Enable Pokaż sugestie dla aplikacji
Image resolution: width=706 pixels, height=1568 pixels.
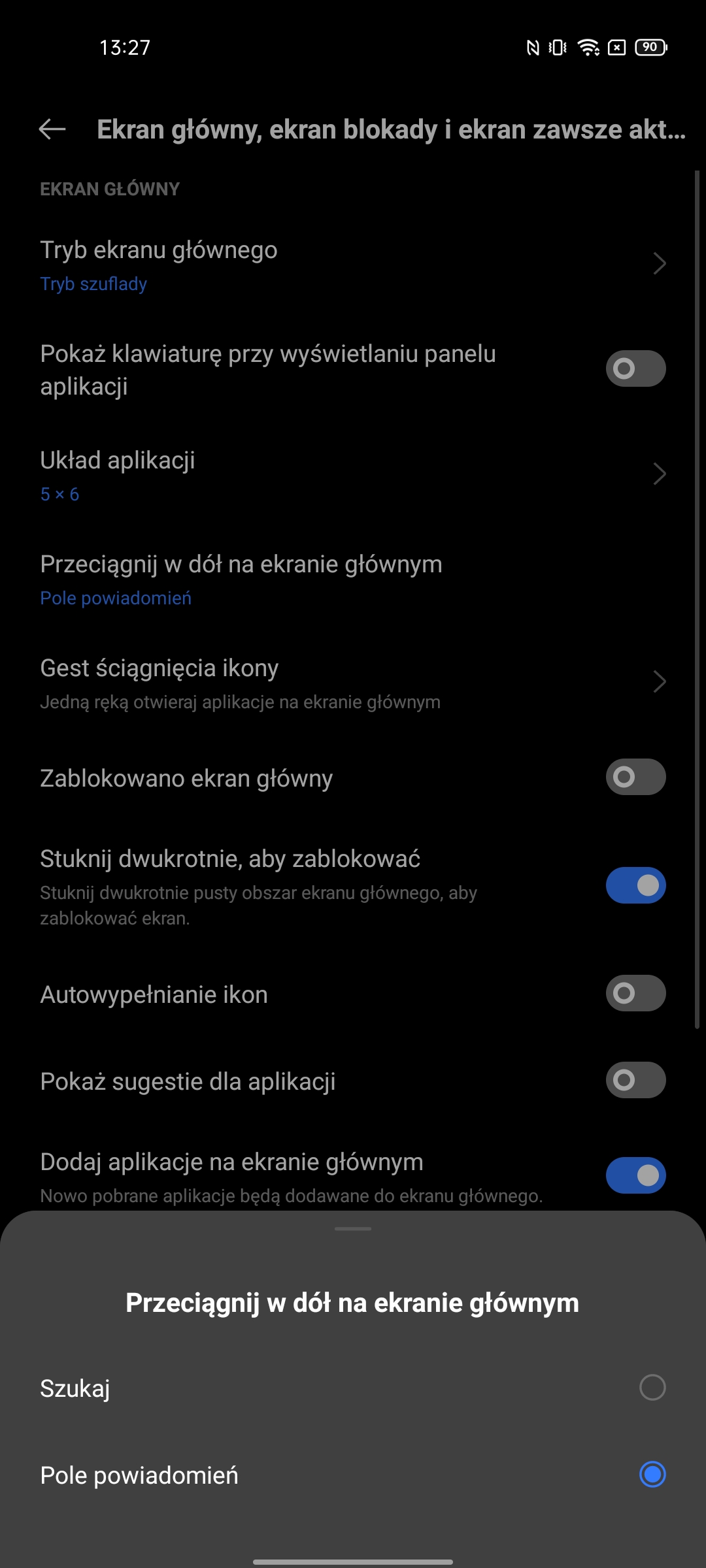[x=635, y=1080]
